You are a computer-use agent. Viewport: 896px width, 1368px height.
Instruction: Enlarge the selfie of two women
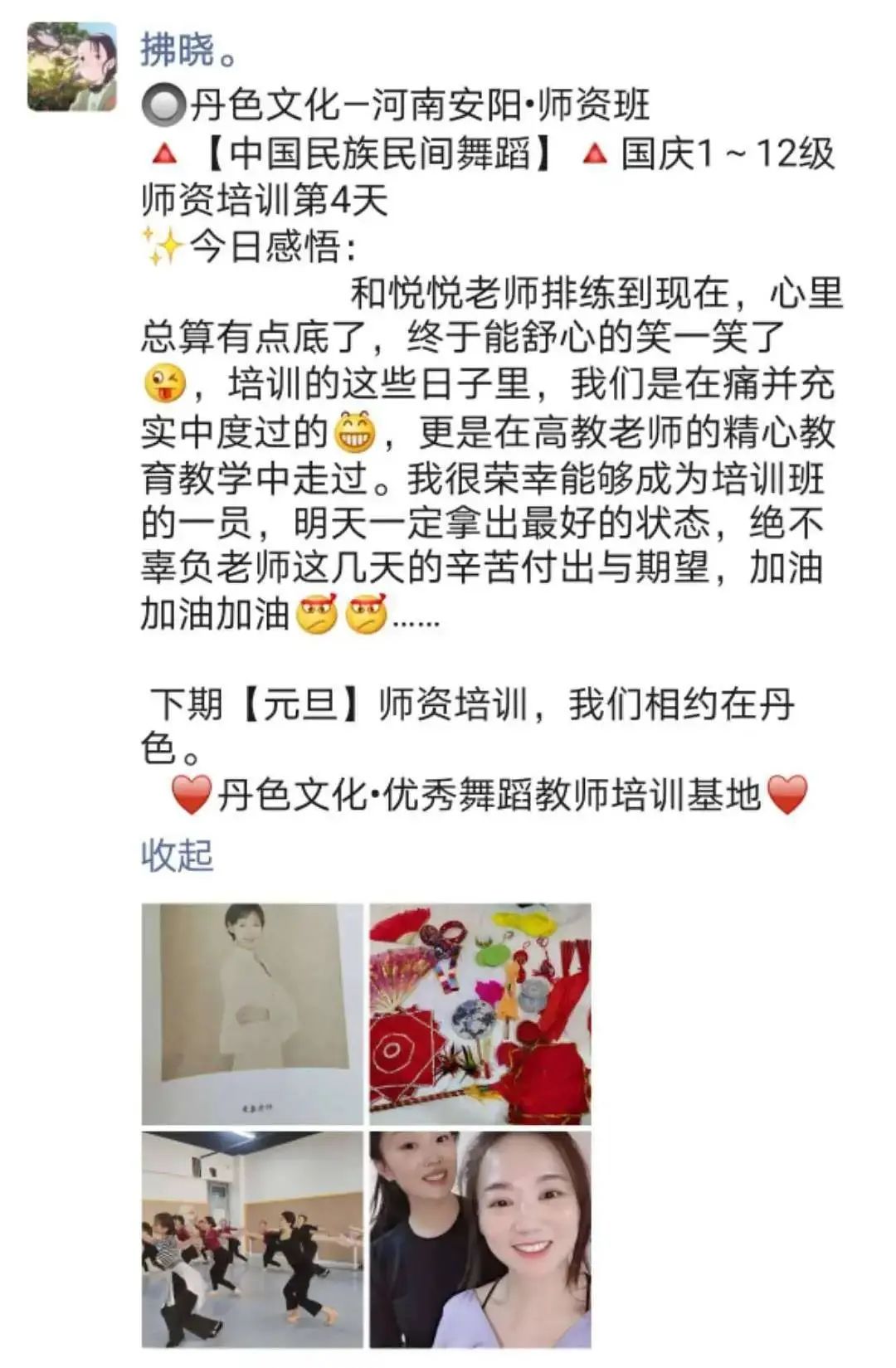[x=480, y=1239]
